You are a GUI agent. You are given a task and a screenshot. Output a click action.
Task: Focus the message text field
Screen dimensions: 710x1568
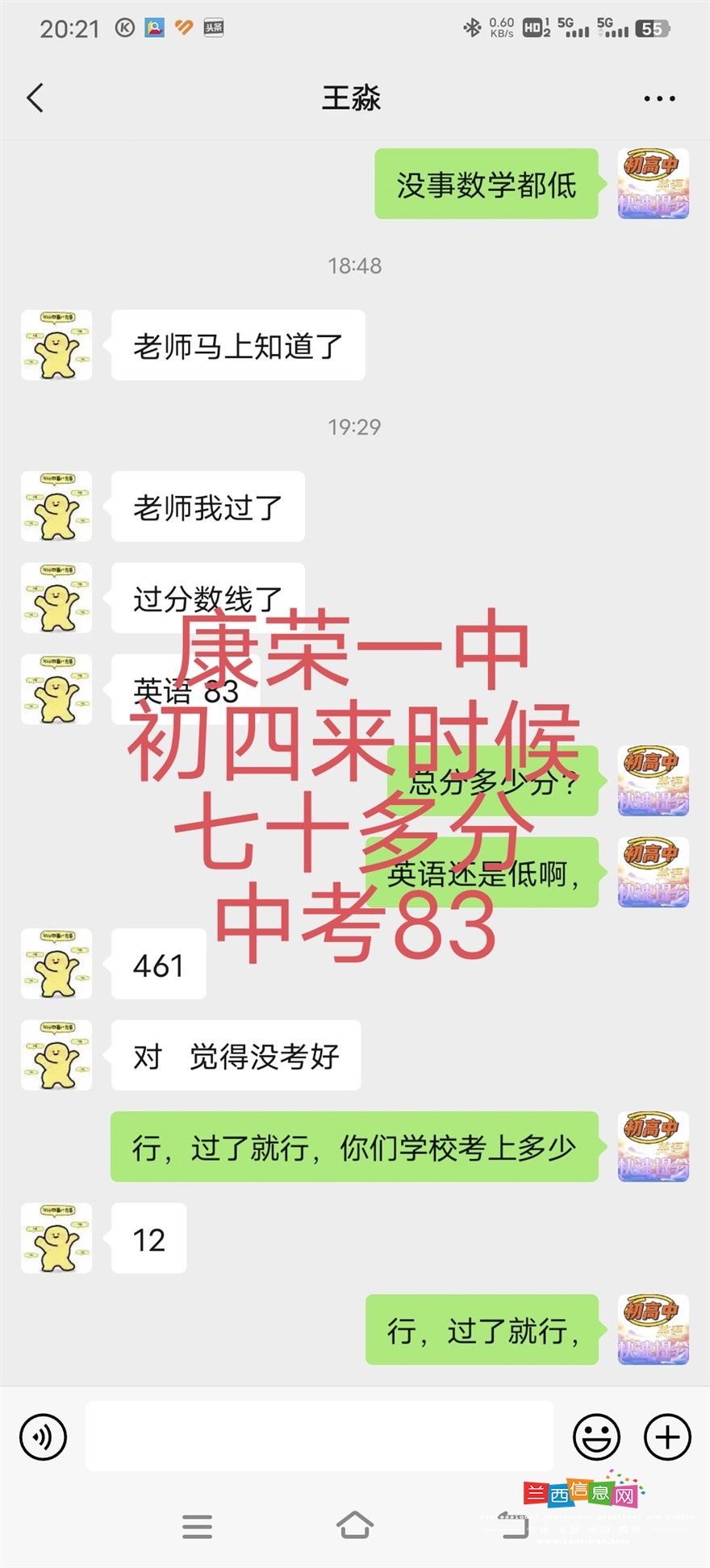click(x=319, y=1436)
